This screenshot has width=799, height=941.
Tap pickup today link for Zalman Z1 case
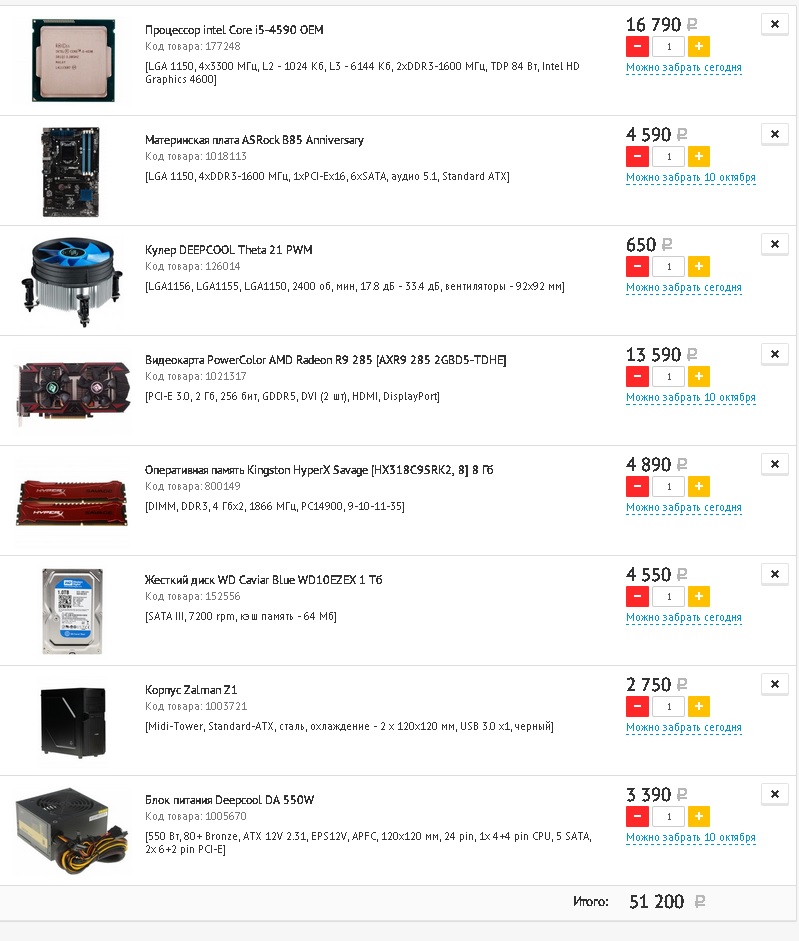pos(683,728)
